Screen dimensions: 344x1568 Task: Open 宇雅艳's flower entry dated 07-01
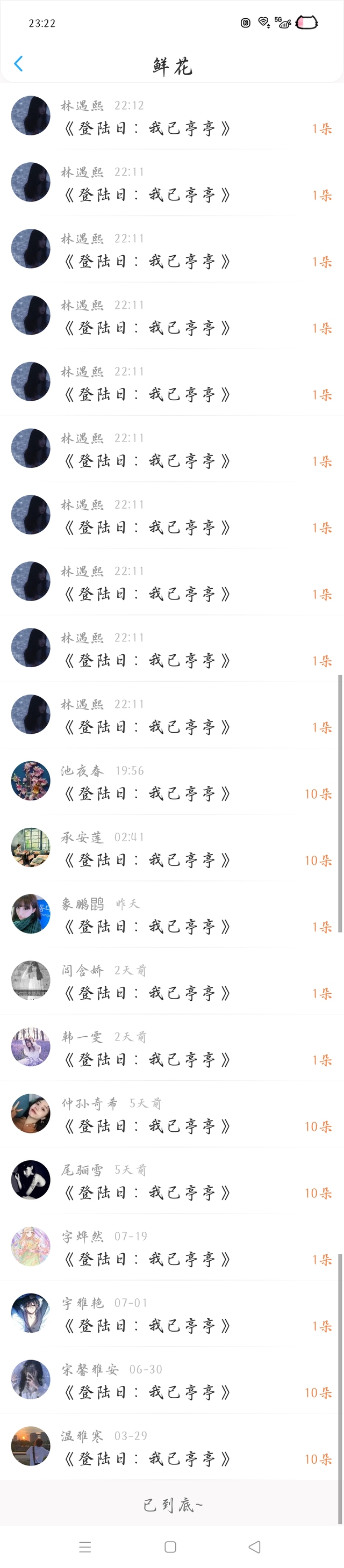pos(171,1313)
